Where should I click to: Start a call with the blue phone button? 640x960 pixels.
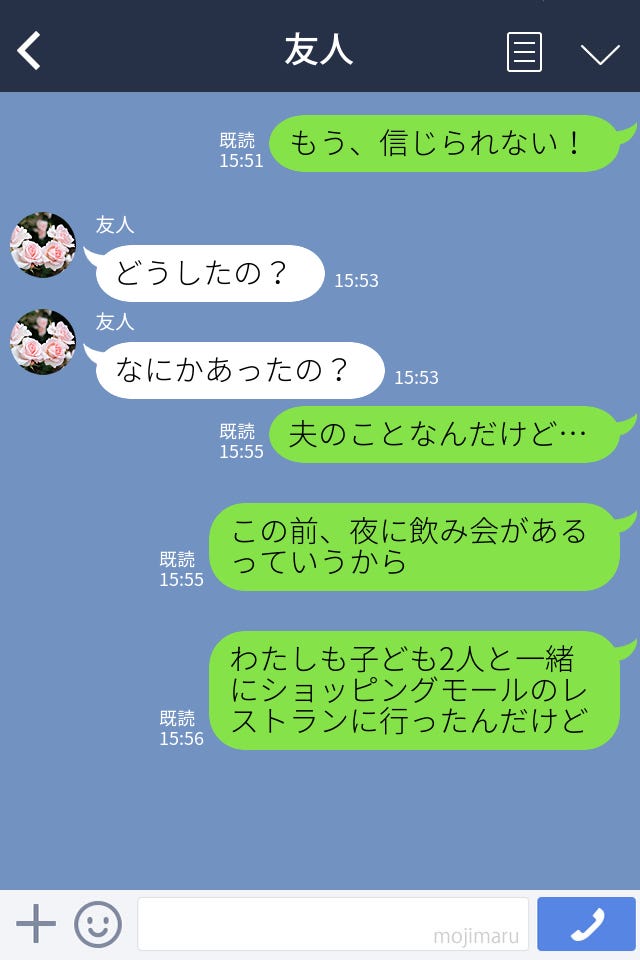click(586, 924)
